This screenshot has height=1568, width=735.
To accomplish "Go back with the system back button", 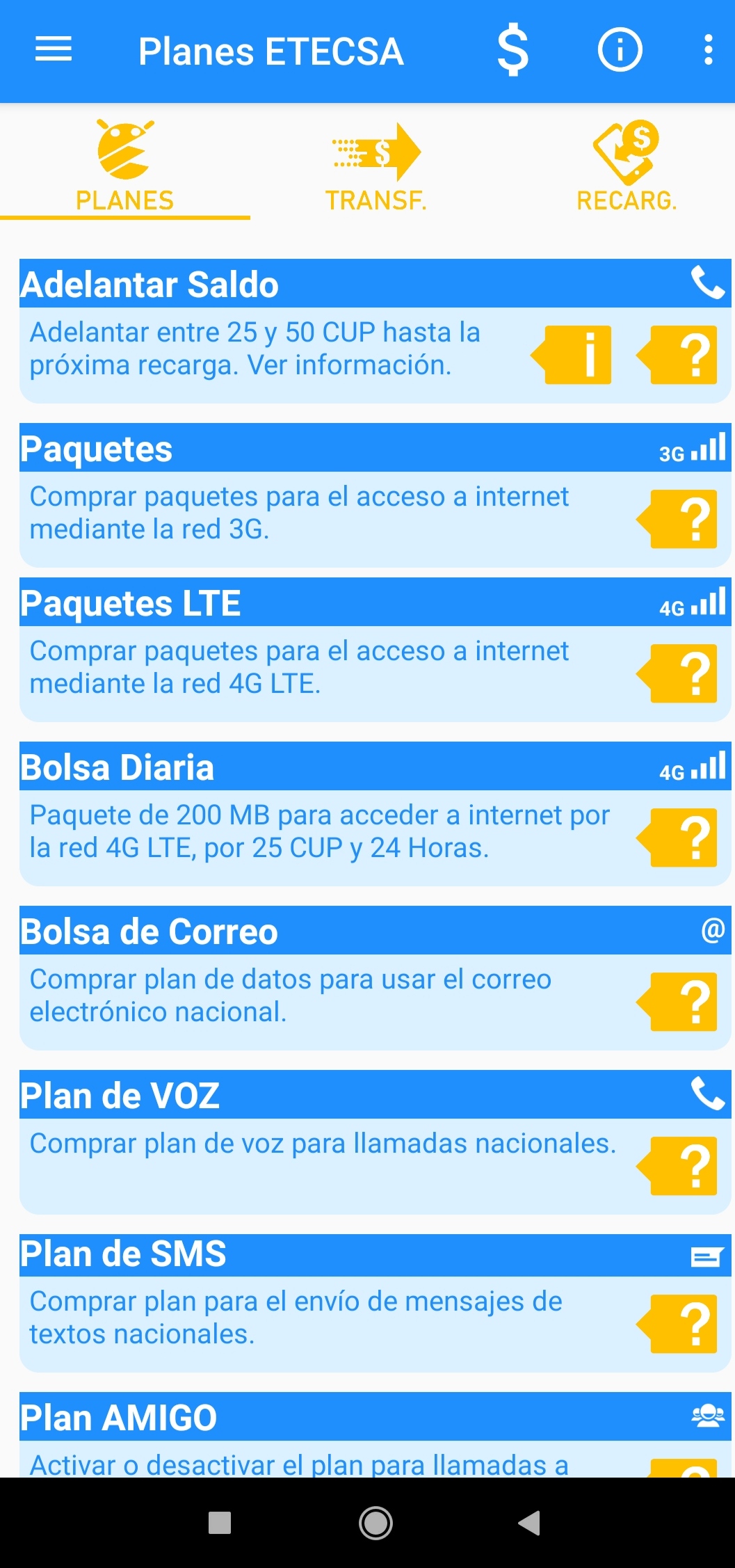I will (530, 1523).
